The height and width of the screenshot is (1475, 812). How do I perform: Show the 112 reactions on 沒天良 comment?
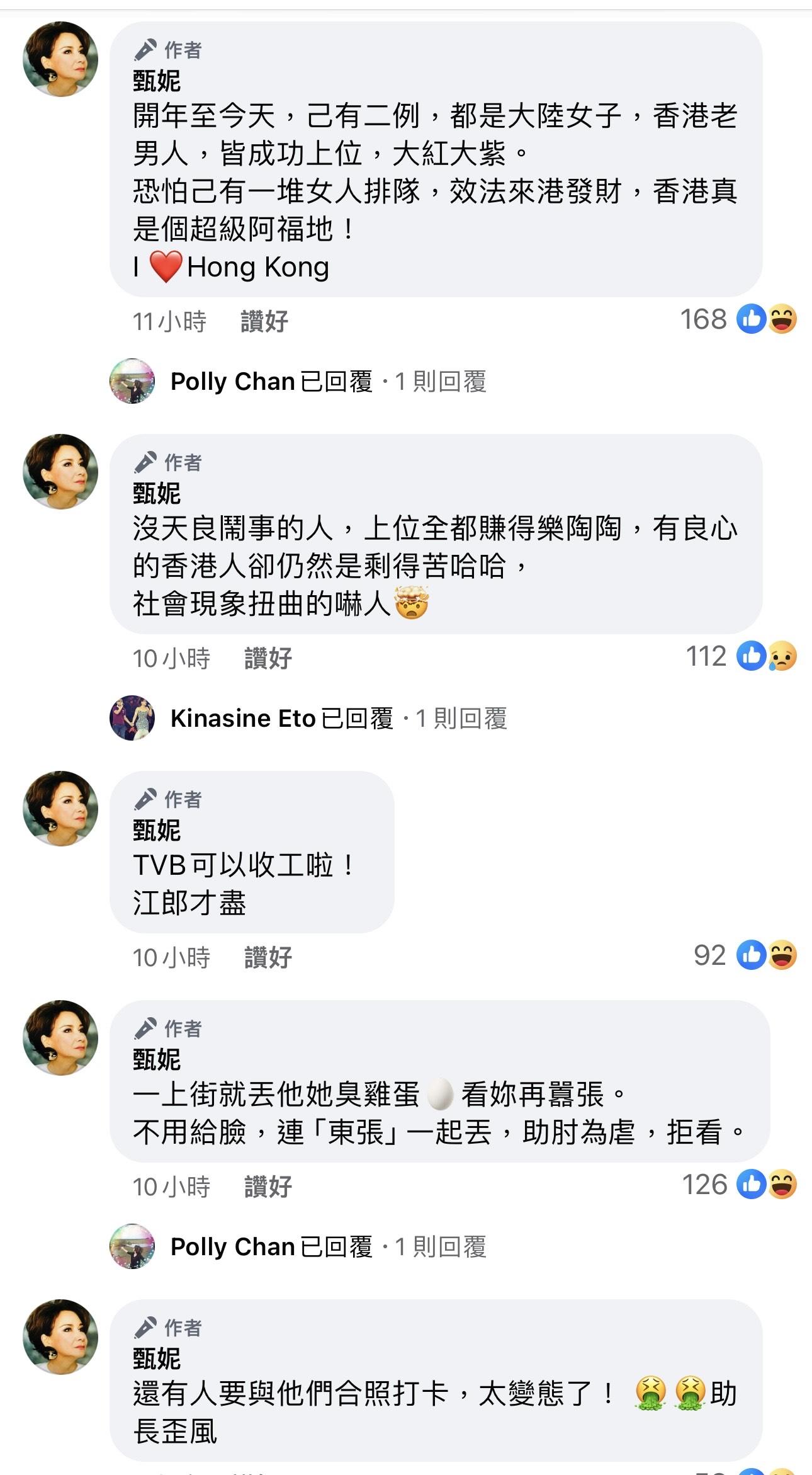740,656
